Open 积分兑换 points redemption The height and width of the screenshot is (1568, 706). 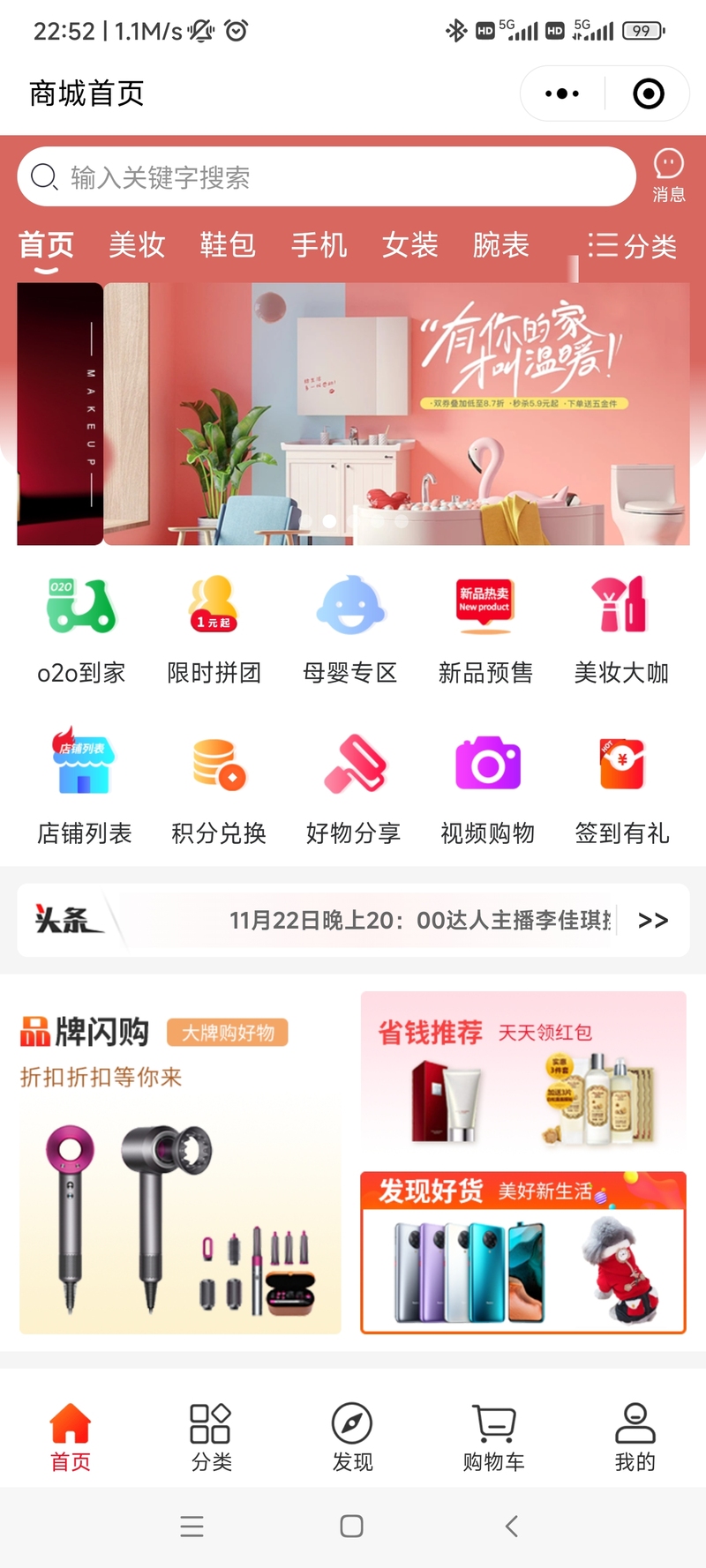pos(219,786)
